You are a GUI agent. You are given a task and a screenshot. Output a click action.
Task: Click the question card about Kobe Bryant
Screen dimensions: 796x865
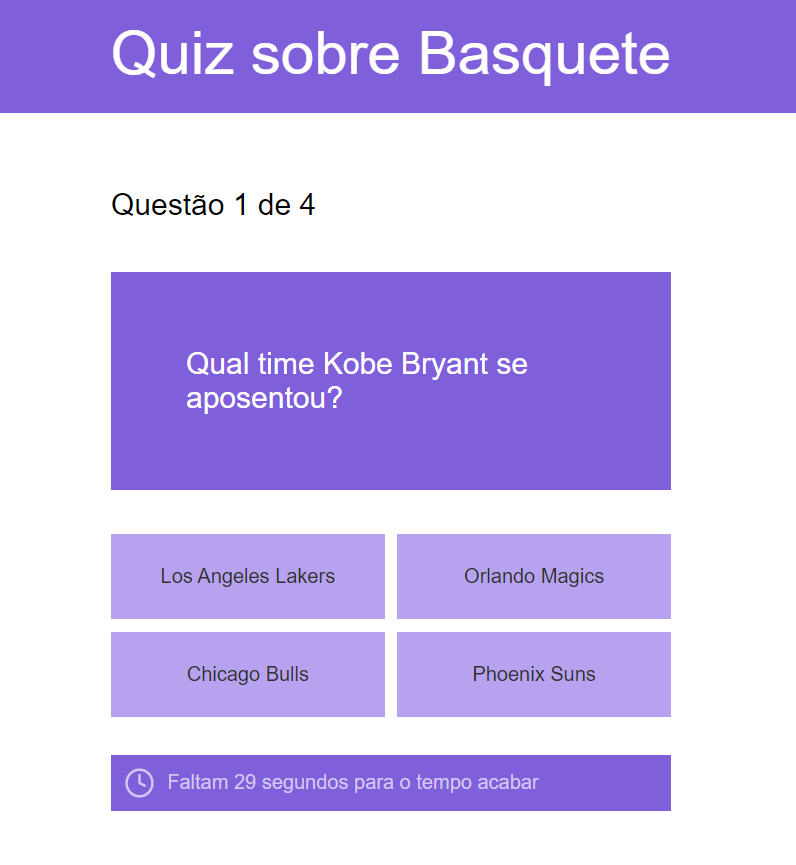point(390,380)
